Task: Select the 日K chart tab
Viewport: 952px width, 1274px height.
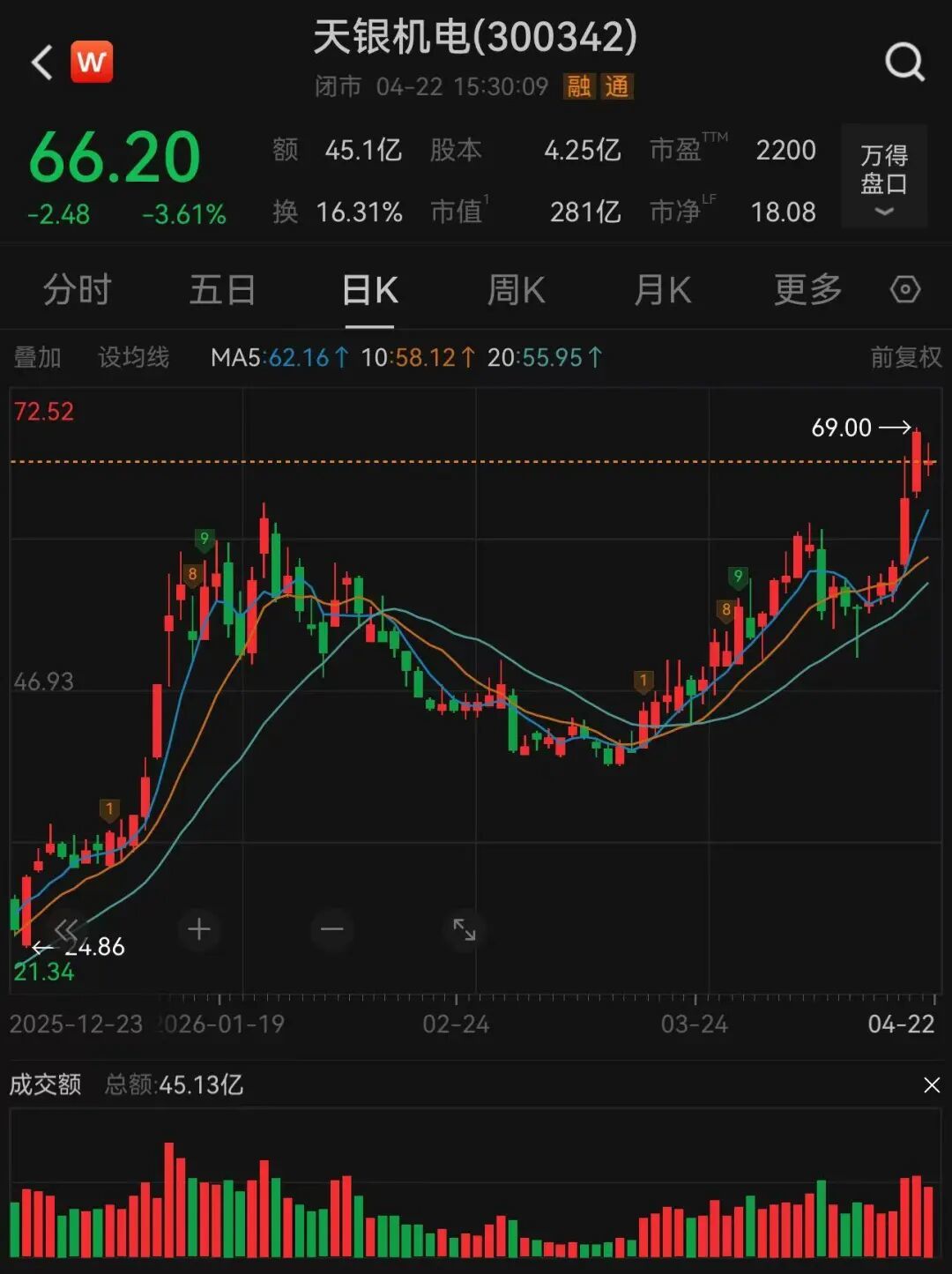Action: pyautogui.click(x=369, y=290)
